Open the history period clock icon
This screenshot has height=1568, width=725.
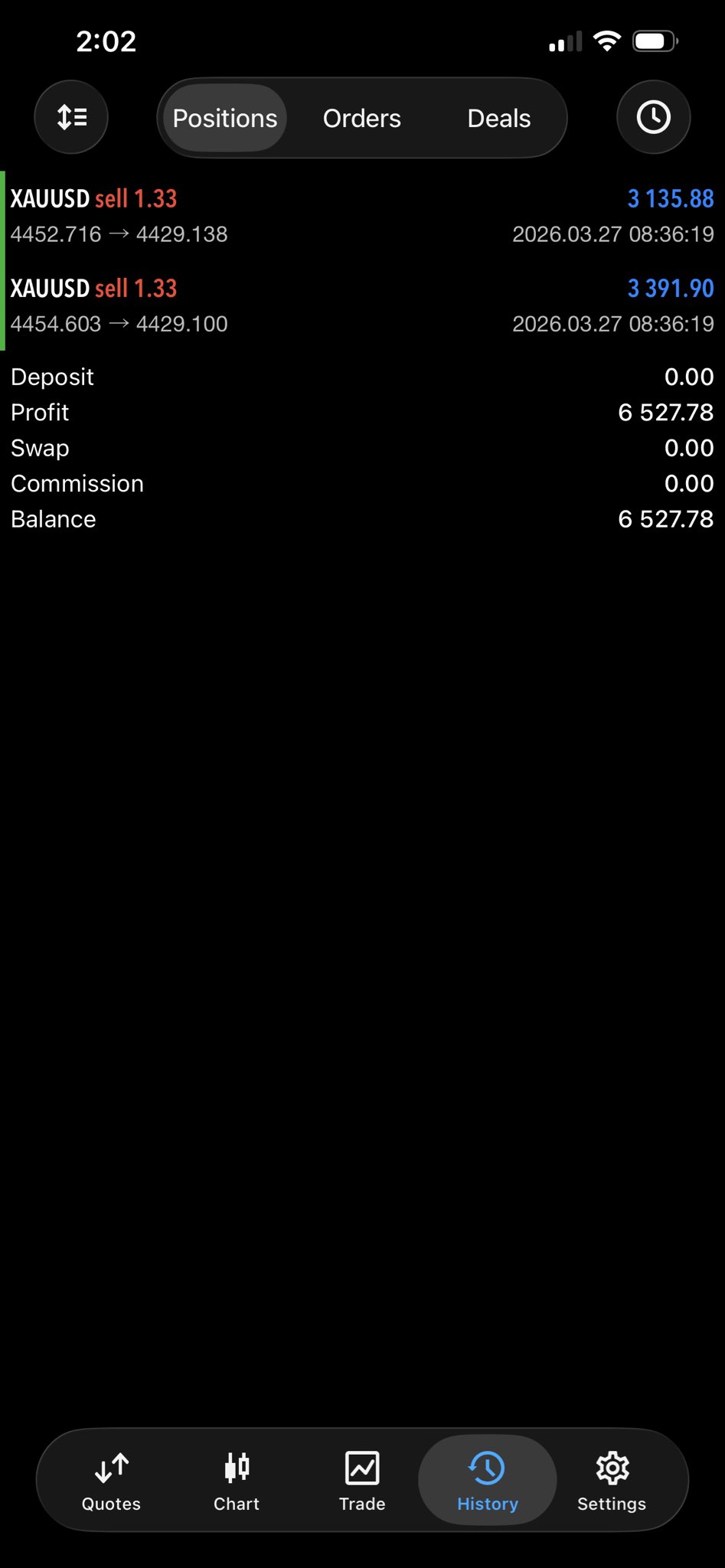tap(653, 117)
